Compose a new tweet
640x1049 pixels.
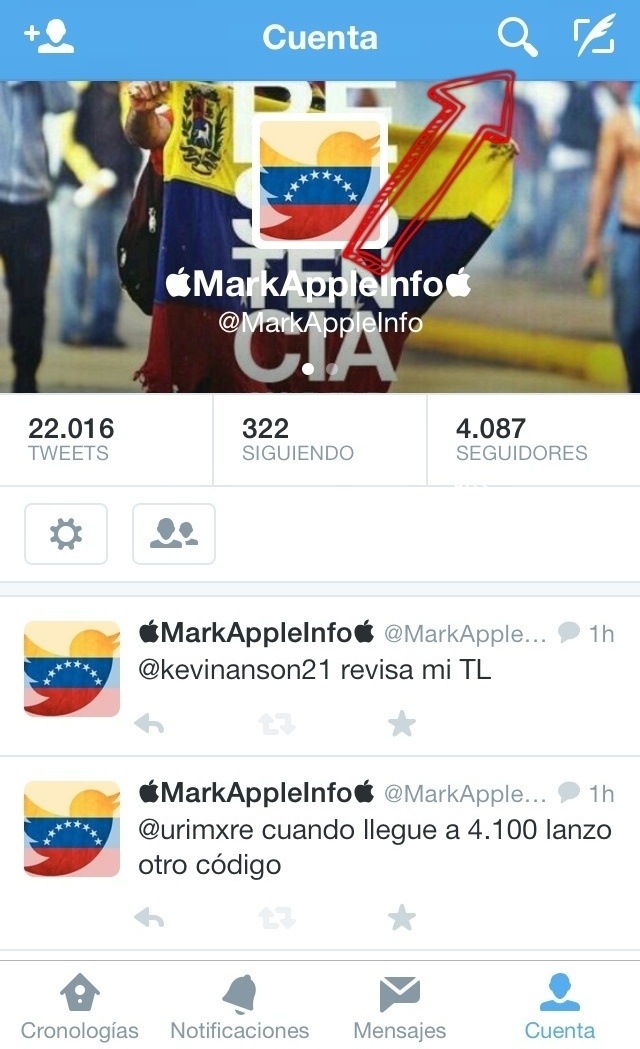pos(593,37)
